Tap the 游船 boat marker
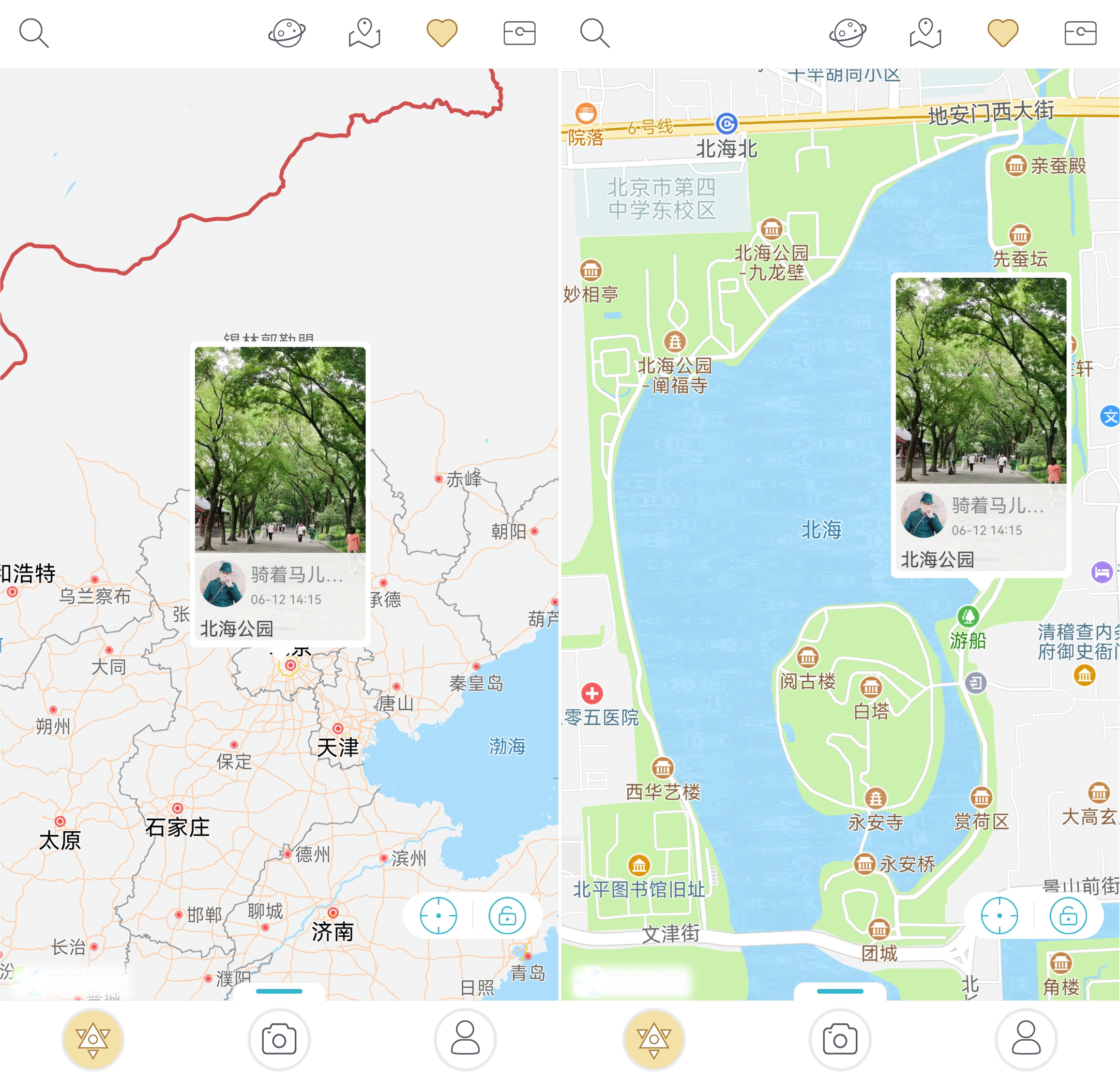This screenshot has width=1120, height=1079. (968, 617)
